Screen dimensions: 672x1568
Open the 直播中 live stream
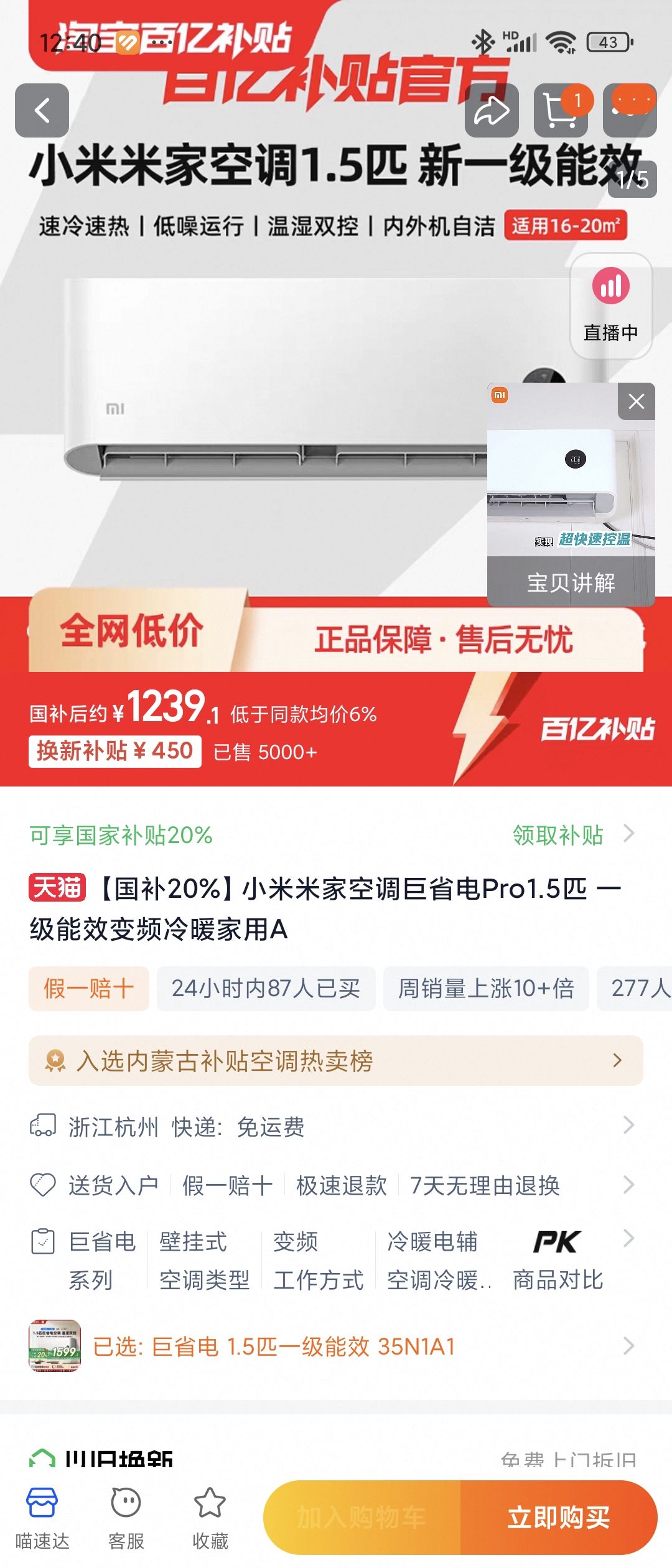(x=610, y=306)
